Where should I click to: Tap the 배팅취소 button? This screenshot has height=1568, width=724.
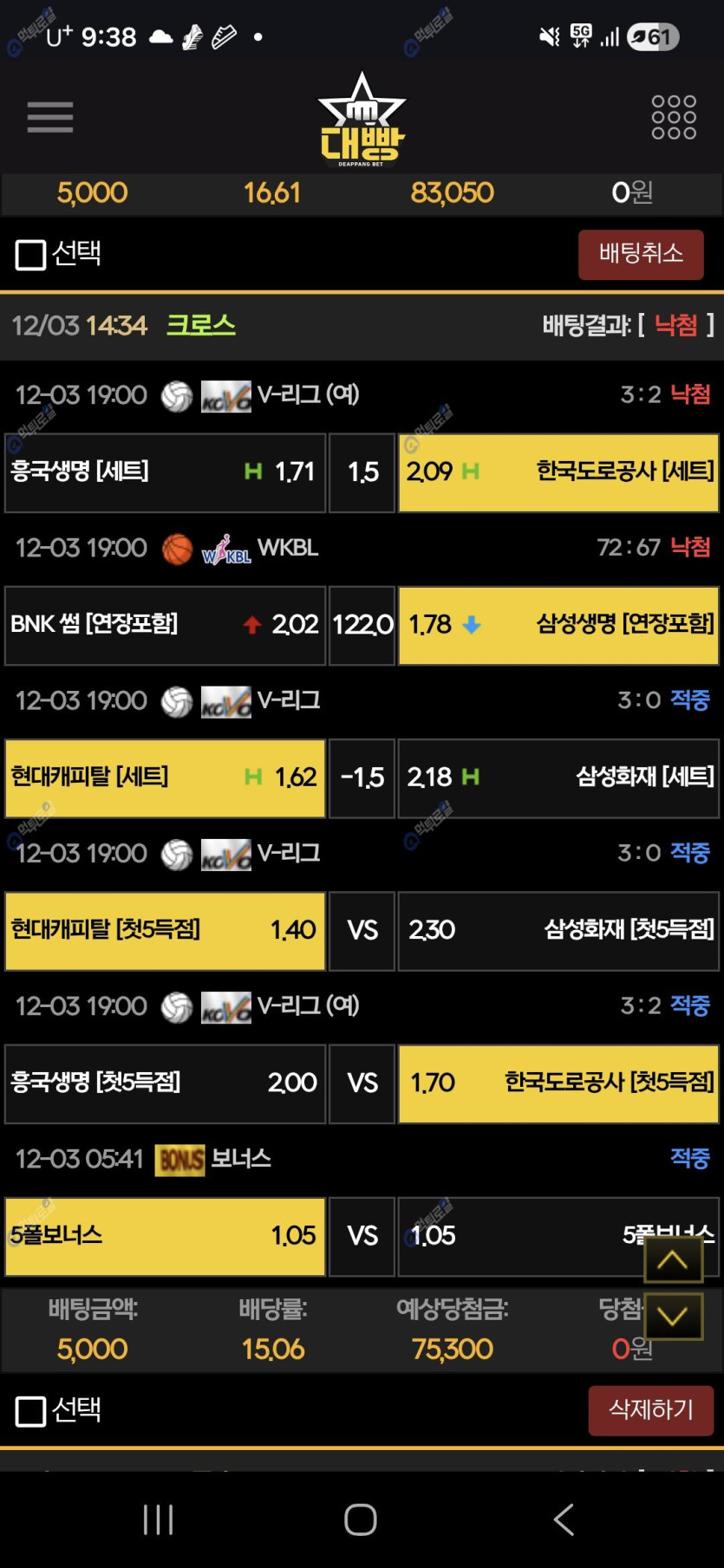[x=641, y=254]
